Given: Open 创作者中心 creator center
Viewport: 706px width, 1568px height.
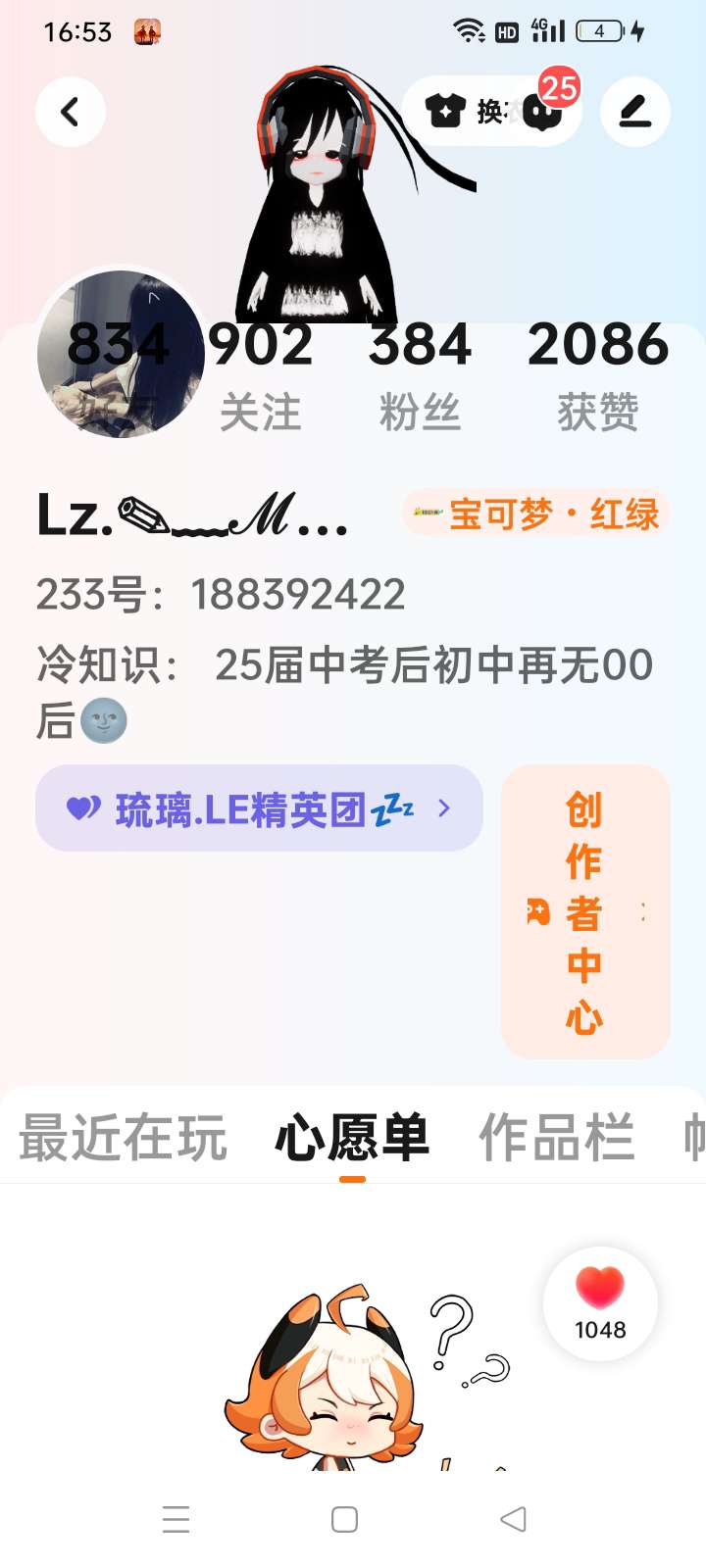Looking at the screenshot, I should pos(585,911).
